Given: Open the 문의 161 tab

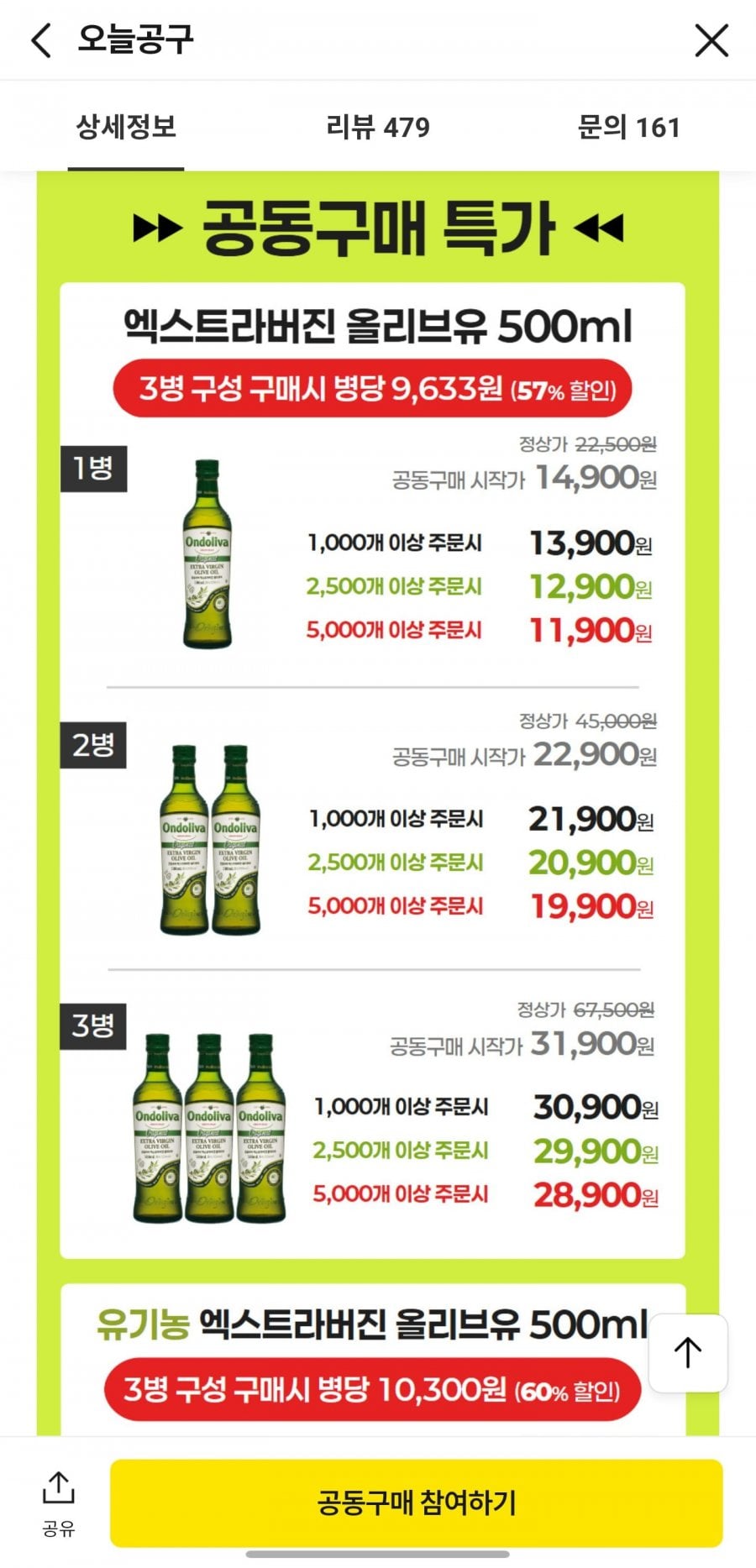Looking at the screenshot, I should (x=628, y=127).
